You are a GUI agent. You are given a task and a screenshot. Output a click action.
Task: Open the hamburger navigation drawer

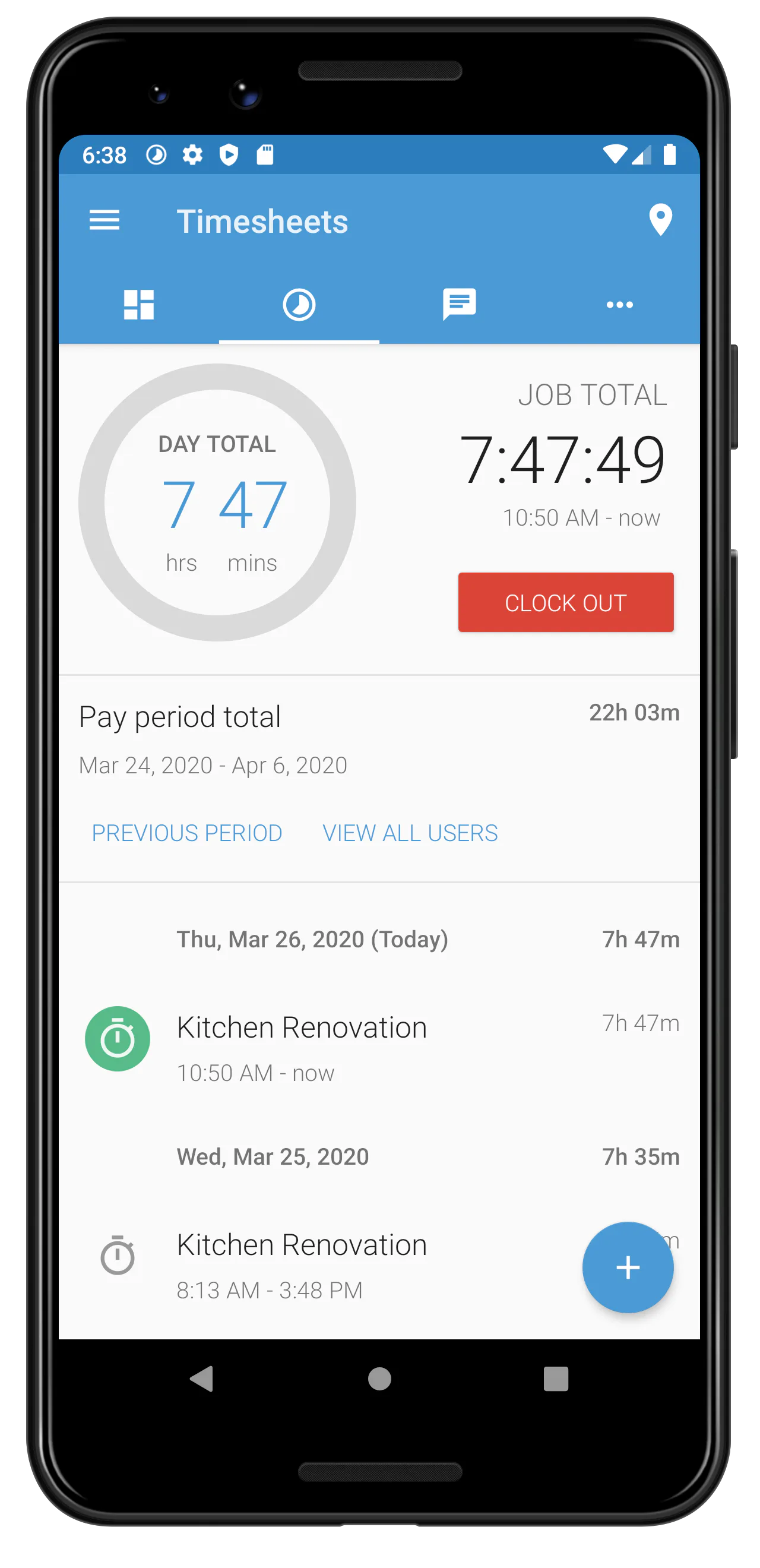[104, 220]
